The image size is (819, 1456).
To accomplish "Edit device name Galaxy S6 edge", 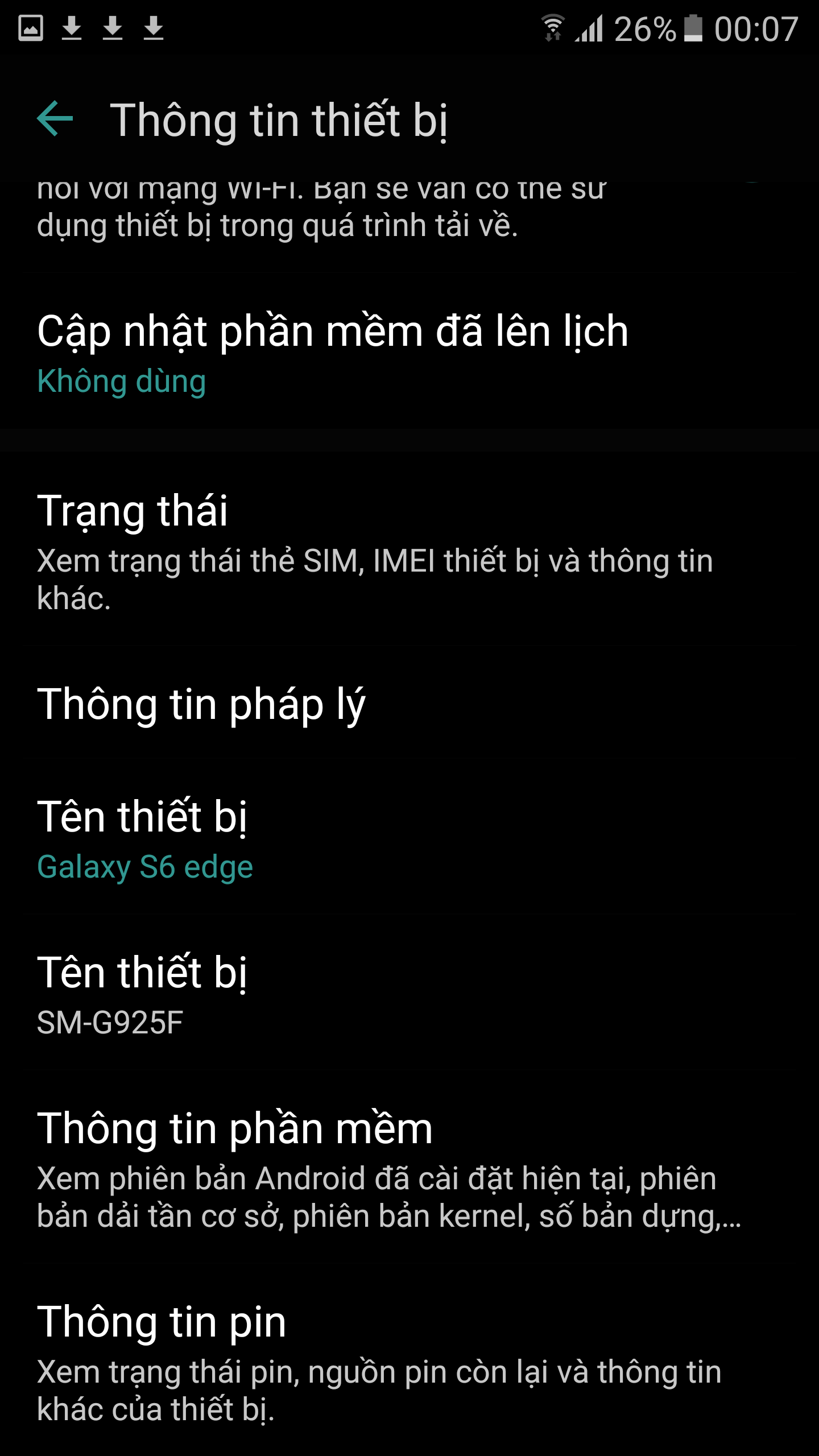I will point(409,839).
